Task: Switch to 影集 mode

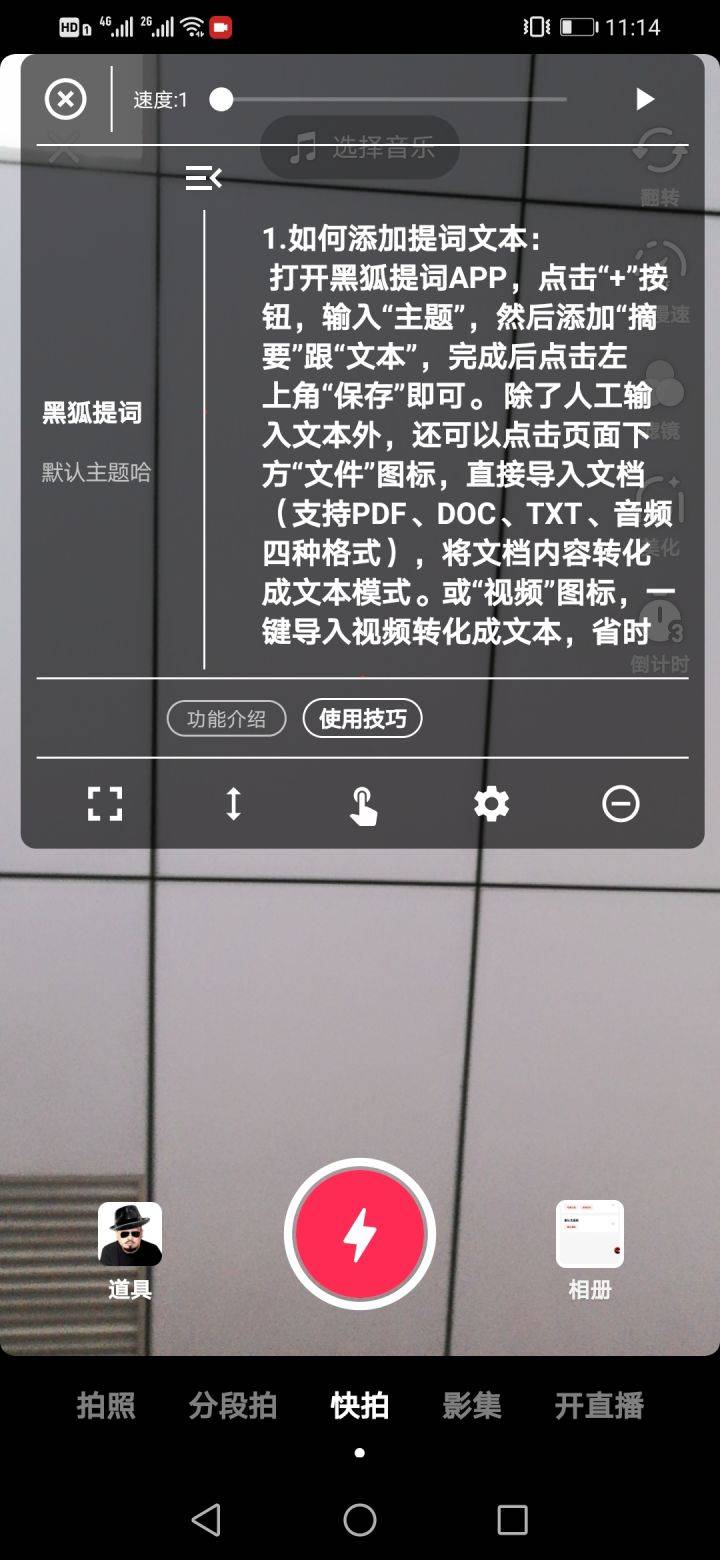Action: click(x=472, y=1405)
